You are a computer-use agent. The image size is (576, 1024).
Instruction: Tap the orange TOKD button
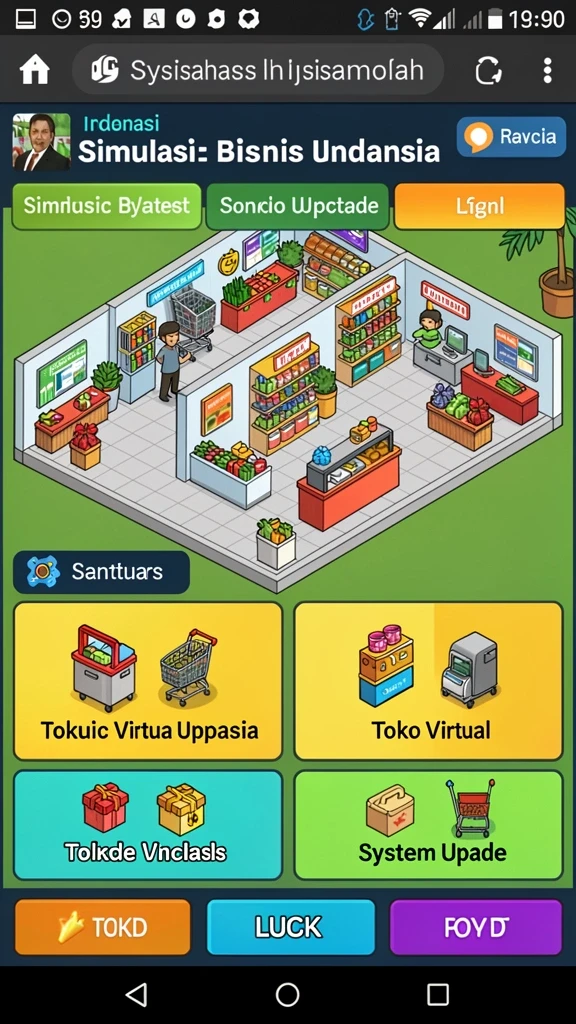coord(103,927)
